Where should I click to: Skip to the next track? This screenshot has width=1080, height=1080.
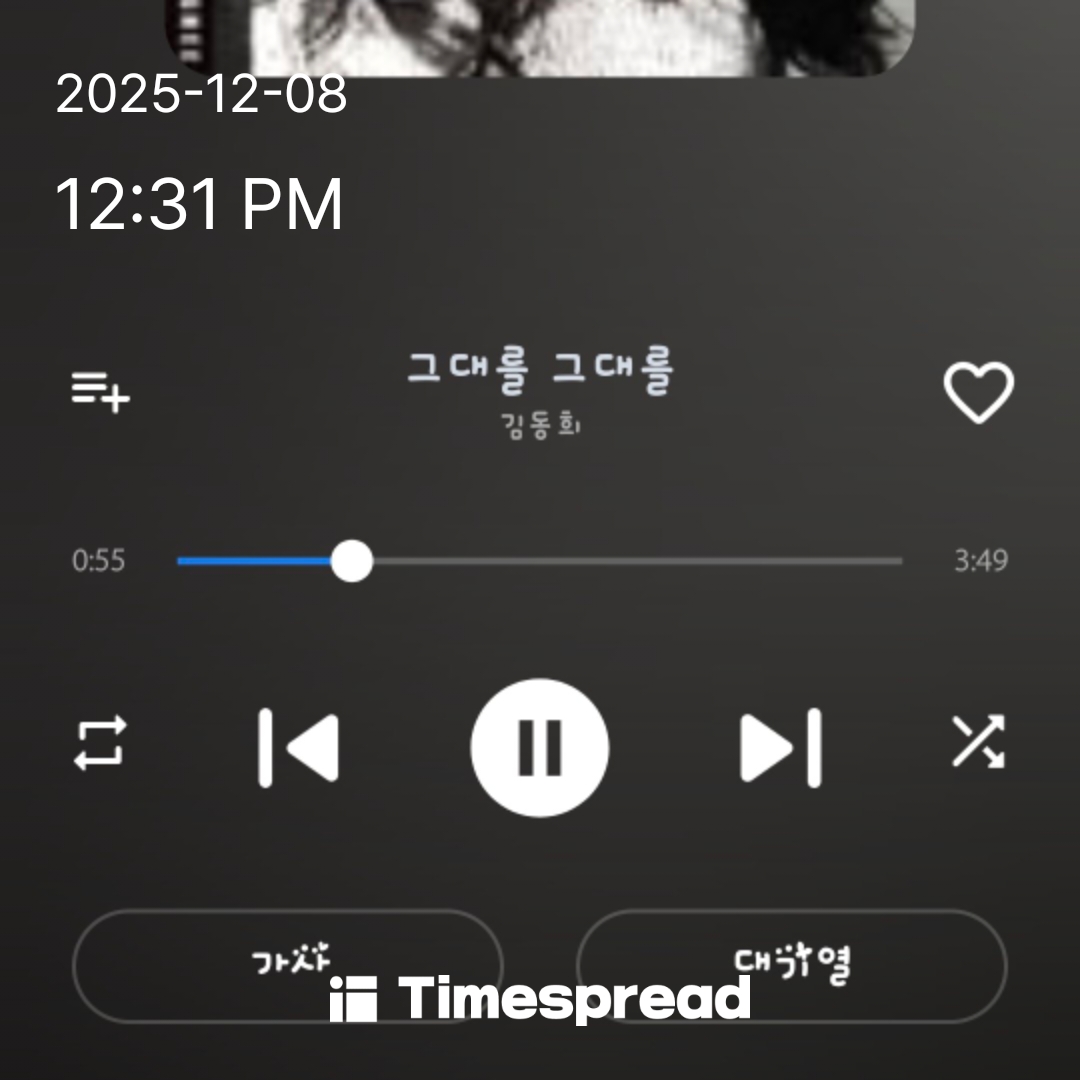pyautogui.click(x=781, y=747)
